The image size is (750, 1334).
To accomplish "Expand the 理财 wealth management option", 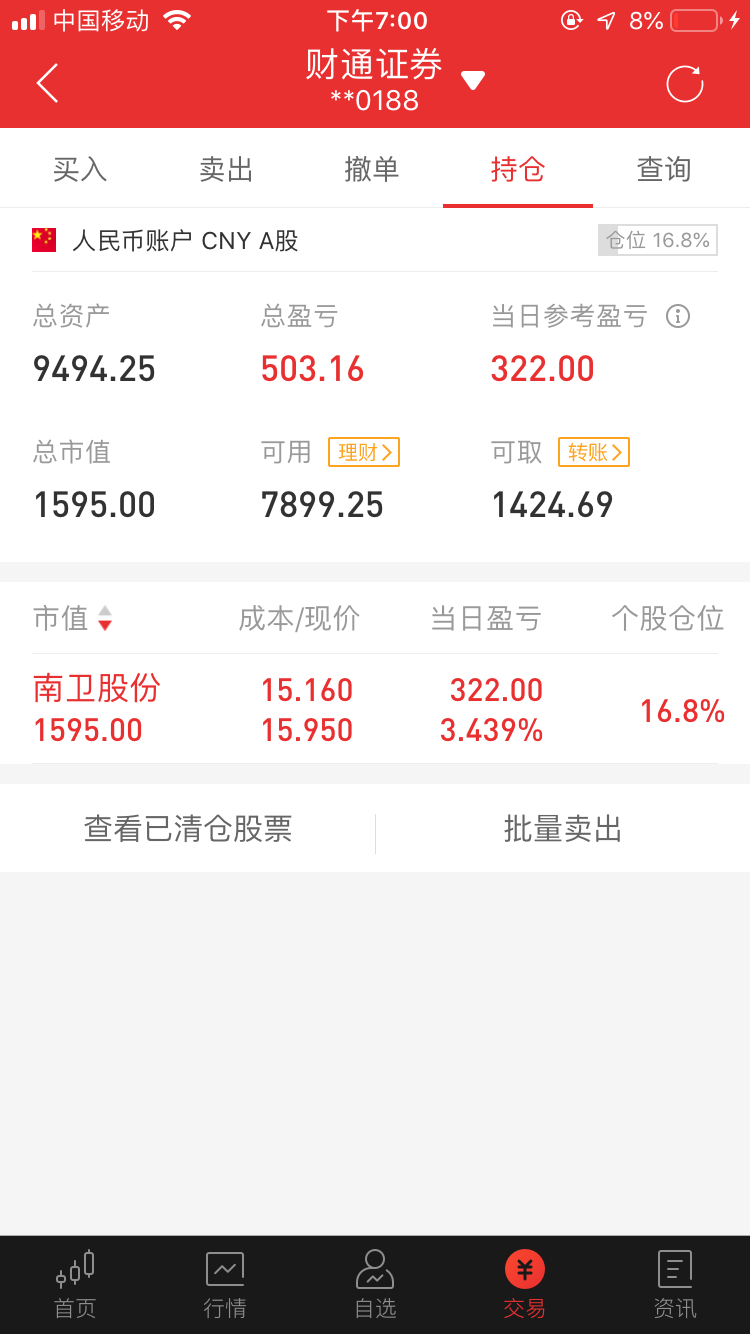I will [x=363, y=452].
